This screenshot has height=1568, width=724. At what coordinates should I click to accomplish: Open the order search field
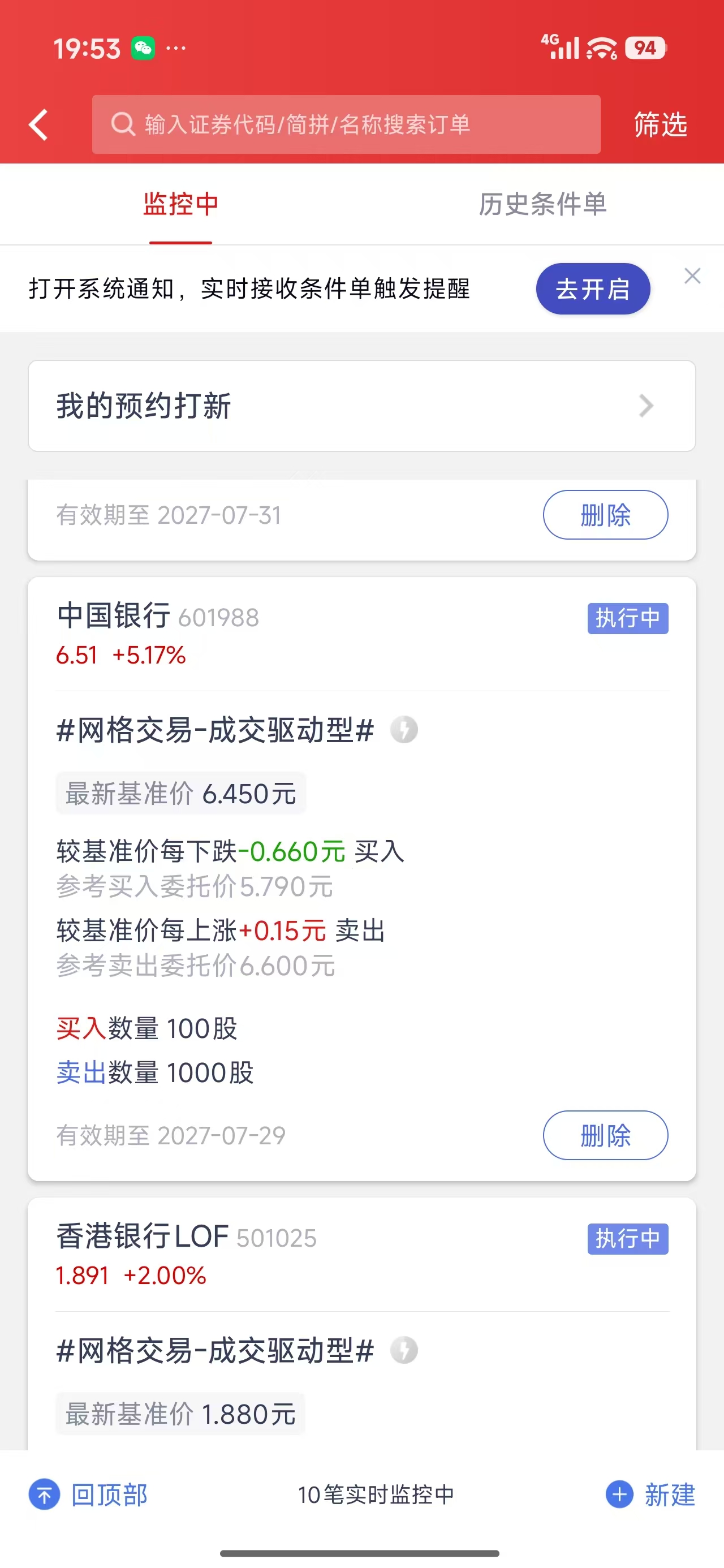(x=346, y=124)
